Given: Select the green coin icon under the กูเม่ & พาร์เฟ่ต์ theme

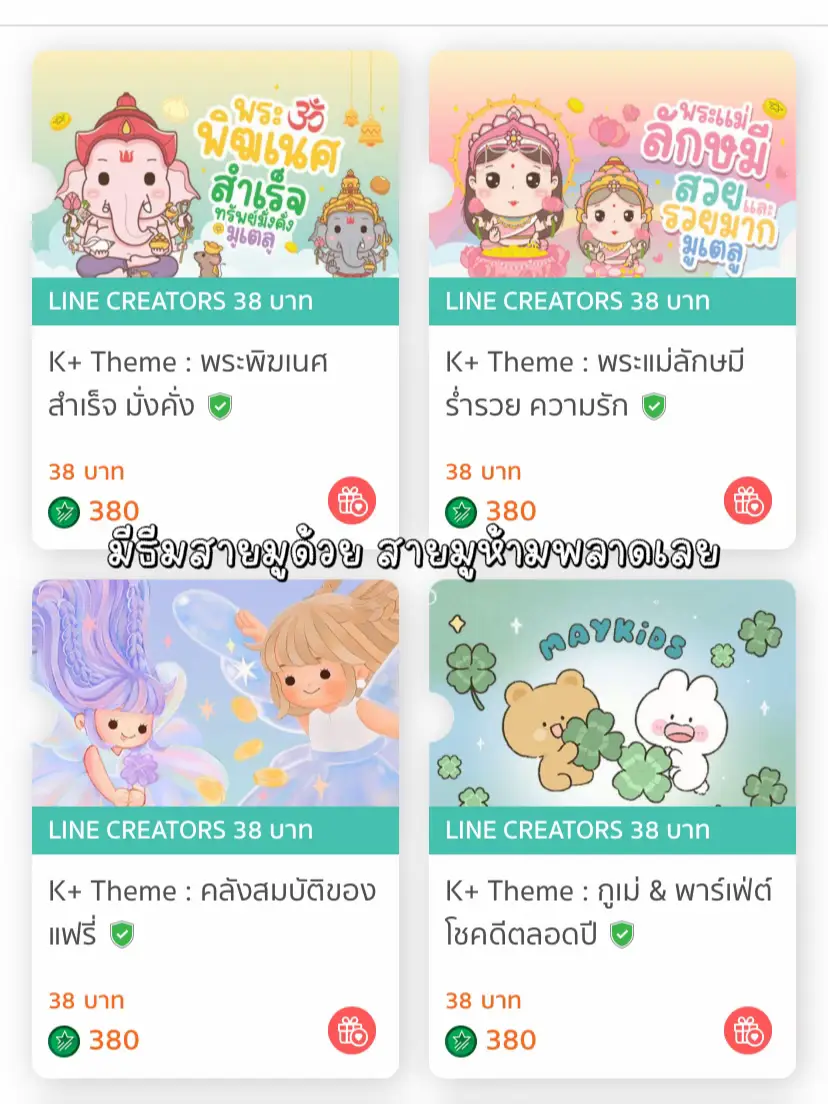Looking at the screenshot, I should [460, 1040].
